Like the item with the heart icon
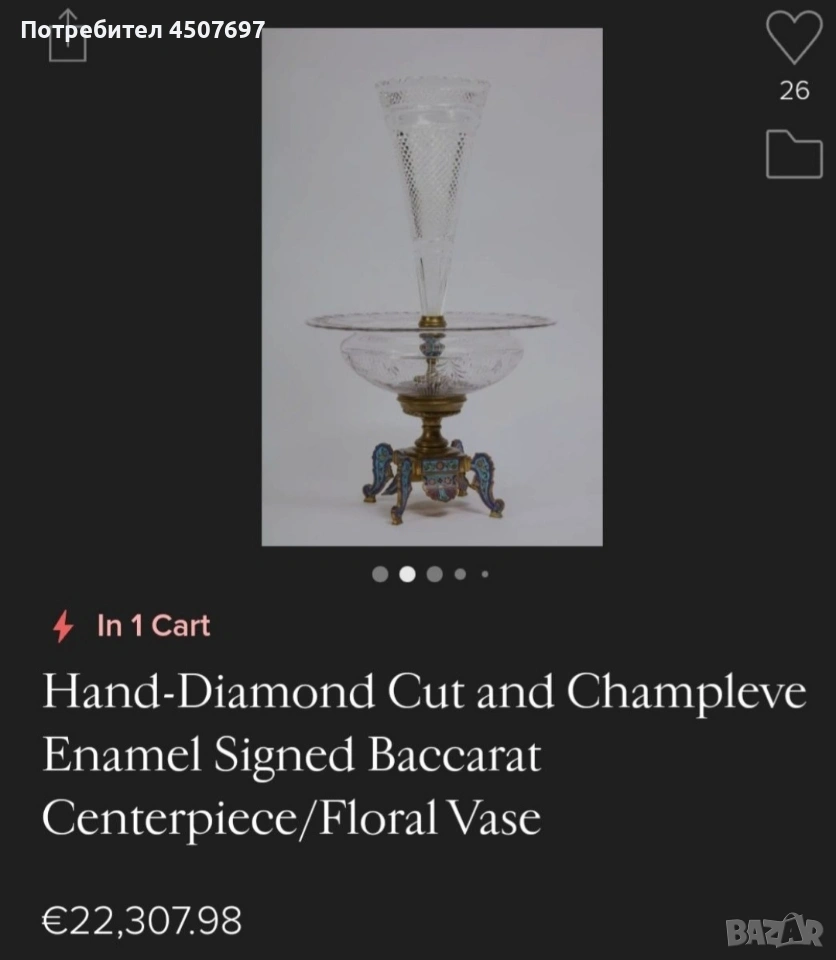The image size is (836, 960). (x=794, y=37)
